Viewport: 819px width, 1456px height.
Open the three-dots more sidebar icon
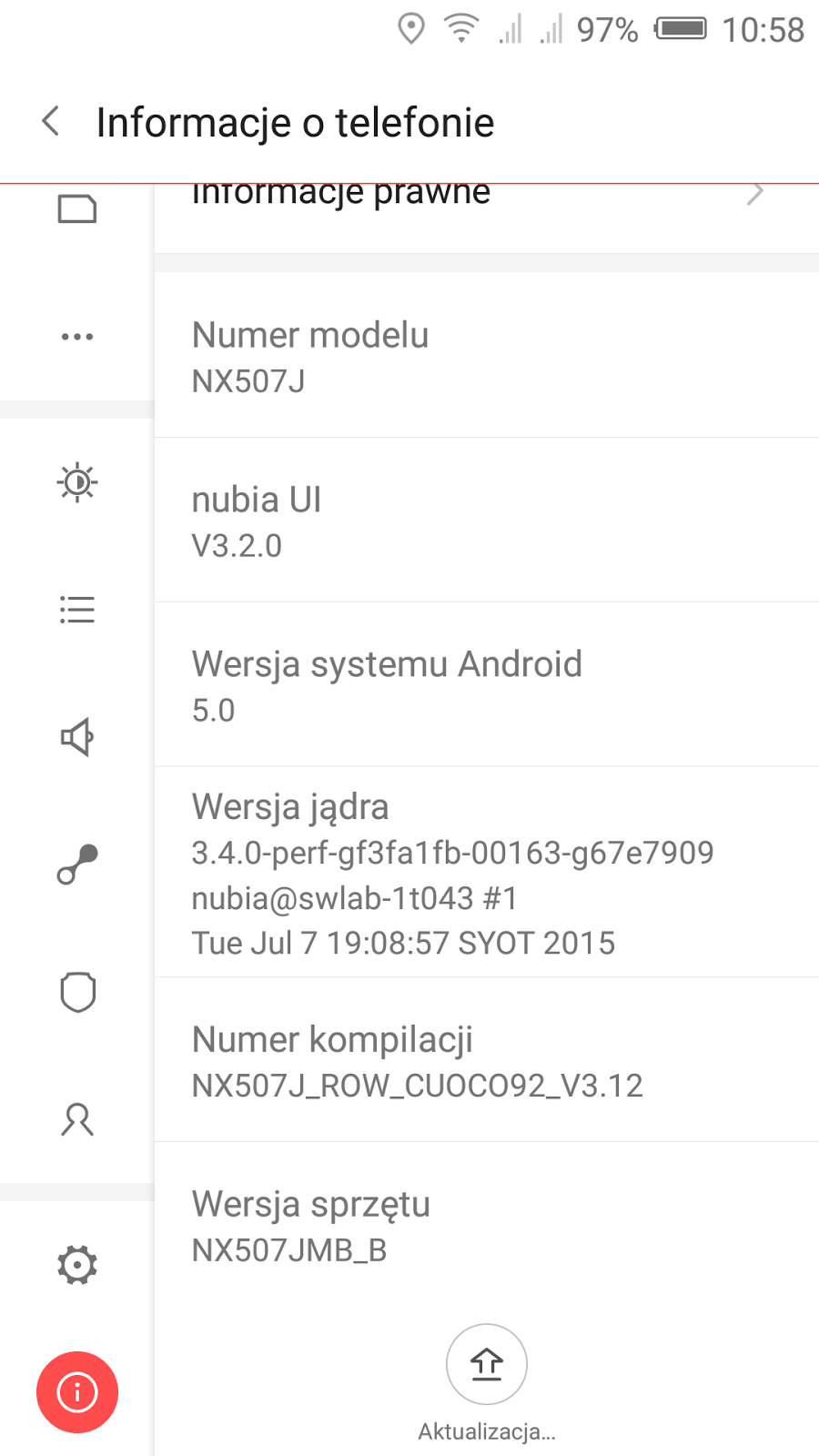pos(77,337)
